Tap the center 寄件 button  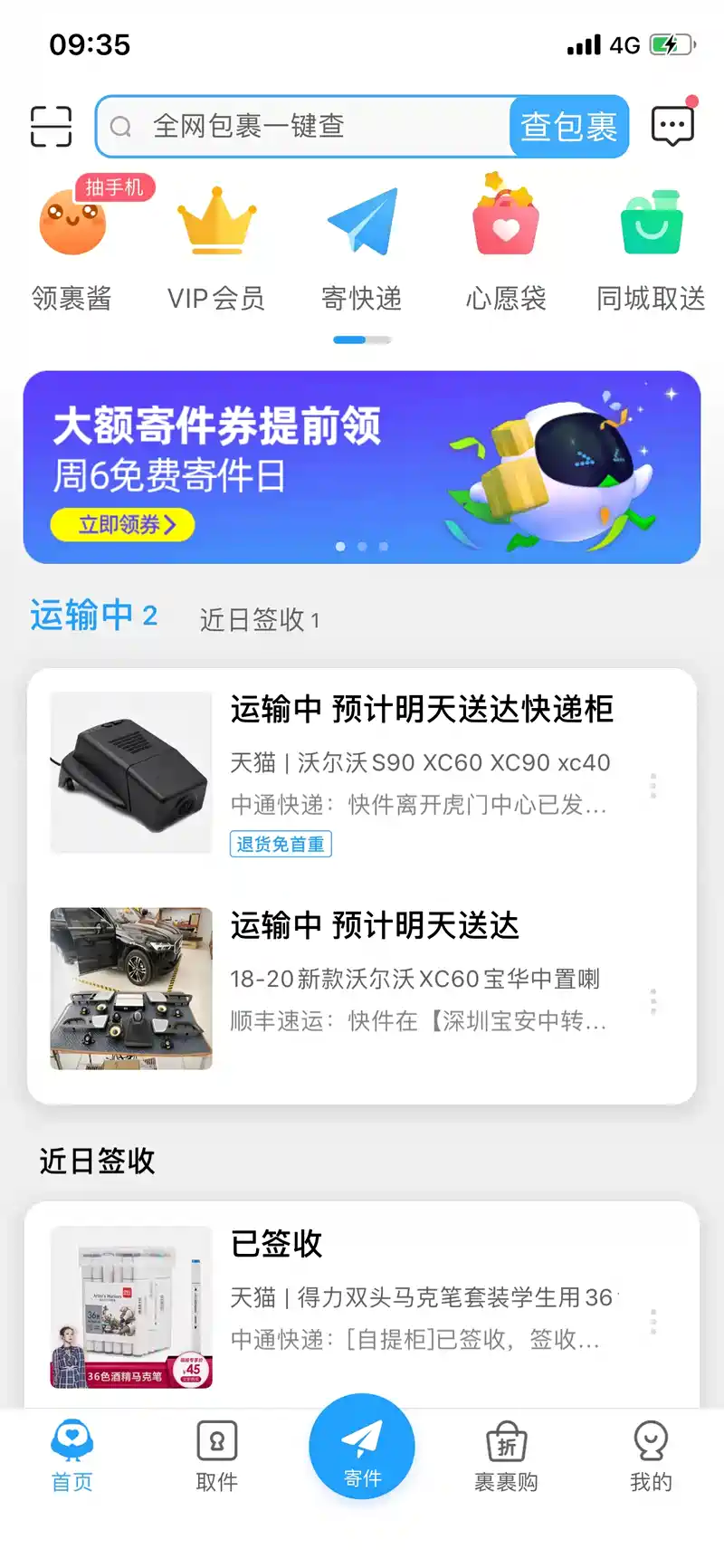click(x=362, y=1447)
